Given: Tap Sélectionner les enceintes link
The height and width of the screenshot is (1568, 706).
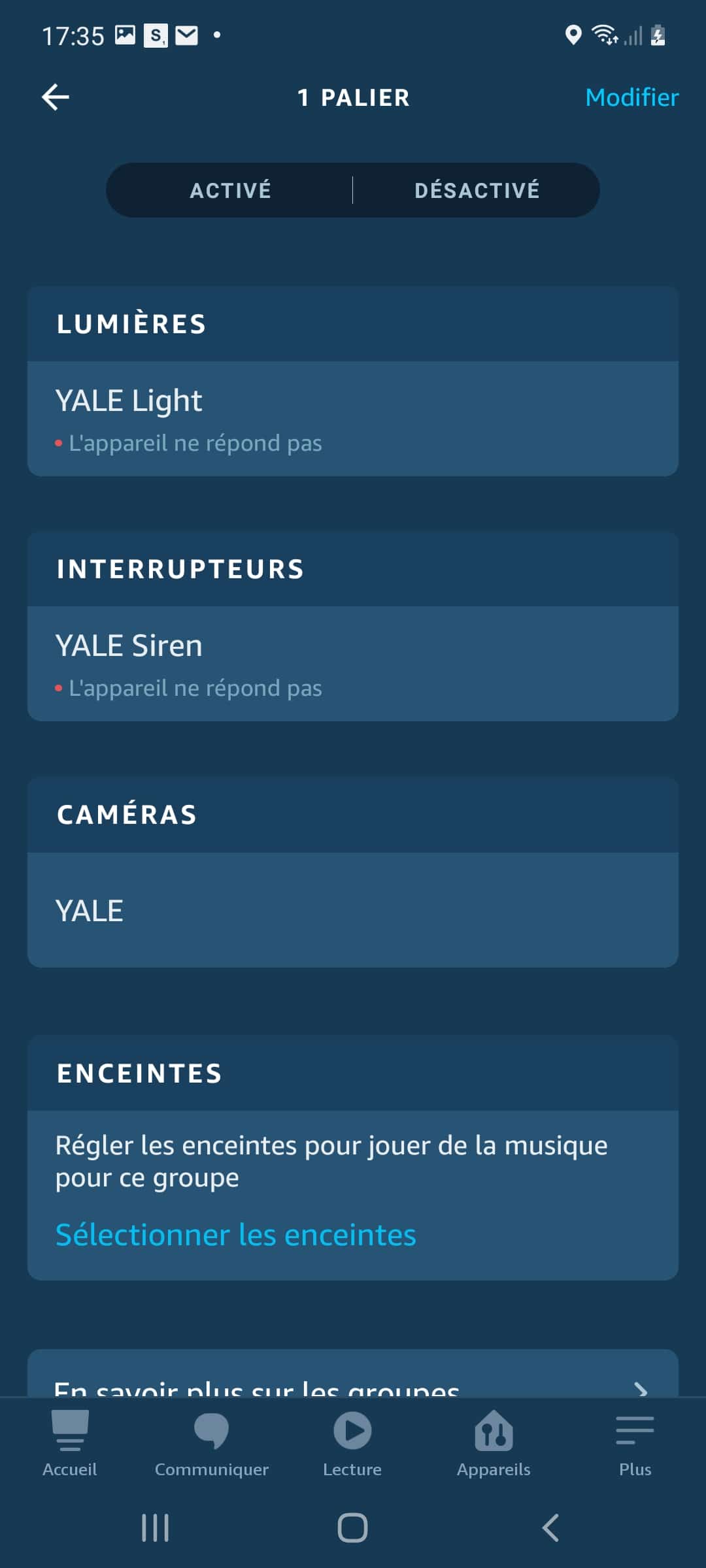Looking at the screenshot, I should [x=236, y=1235].
